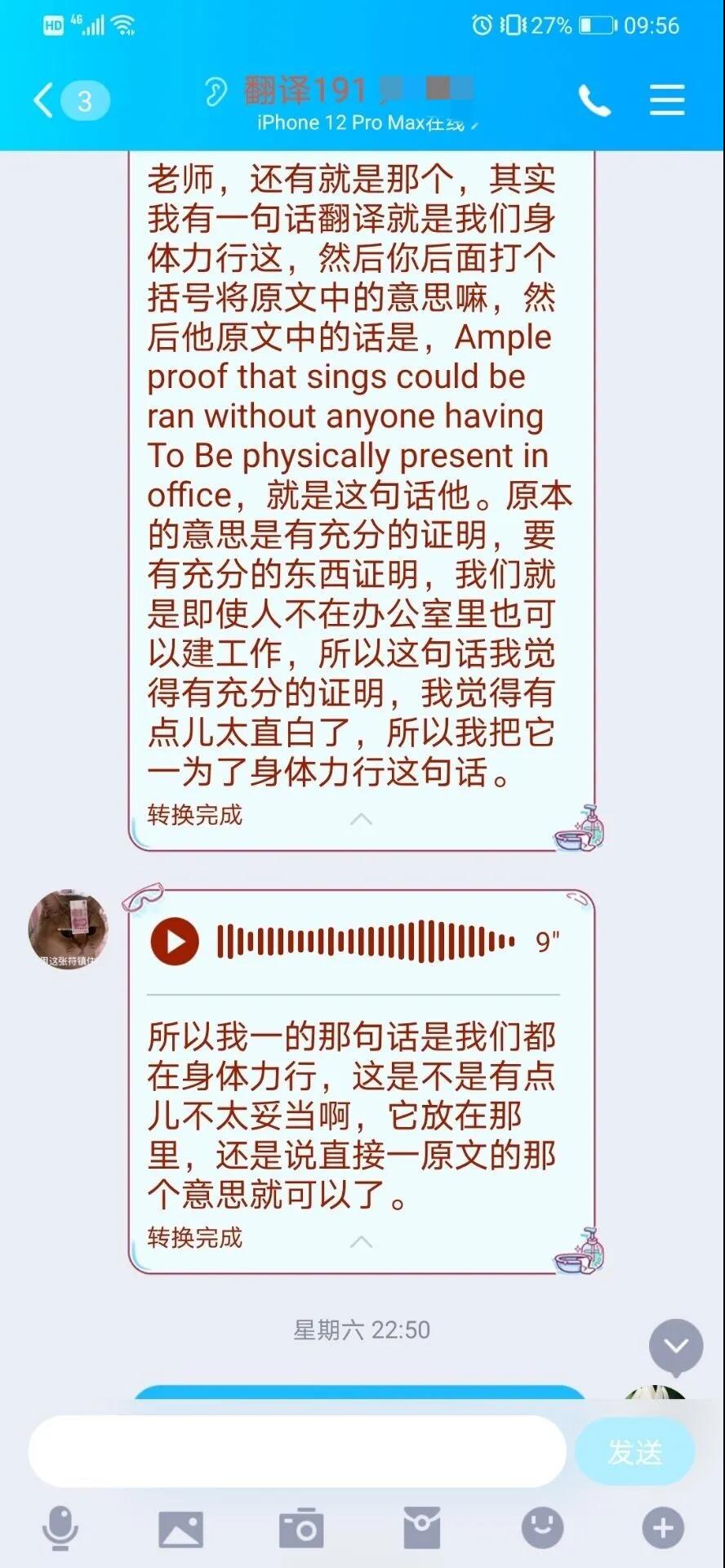Start a voice call with this contact

click(x=594, y=100)
